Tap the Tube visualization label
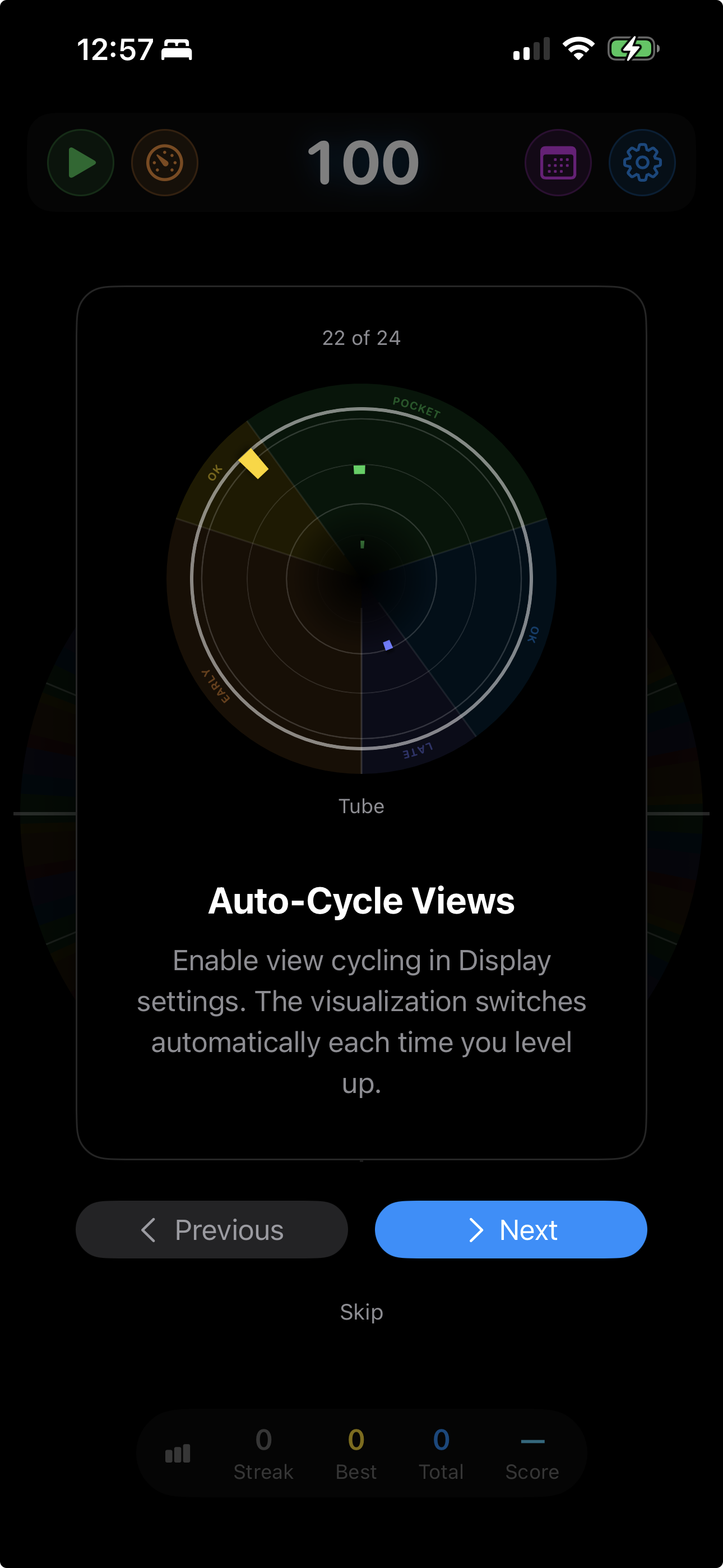The width and height of the screenshot is (723, 1568). [361, 806]
